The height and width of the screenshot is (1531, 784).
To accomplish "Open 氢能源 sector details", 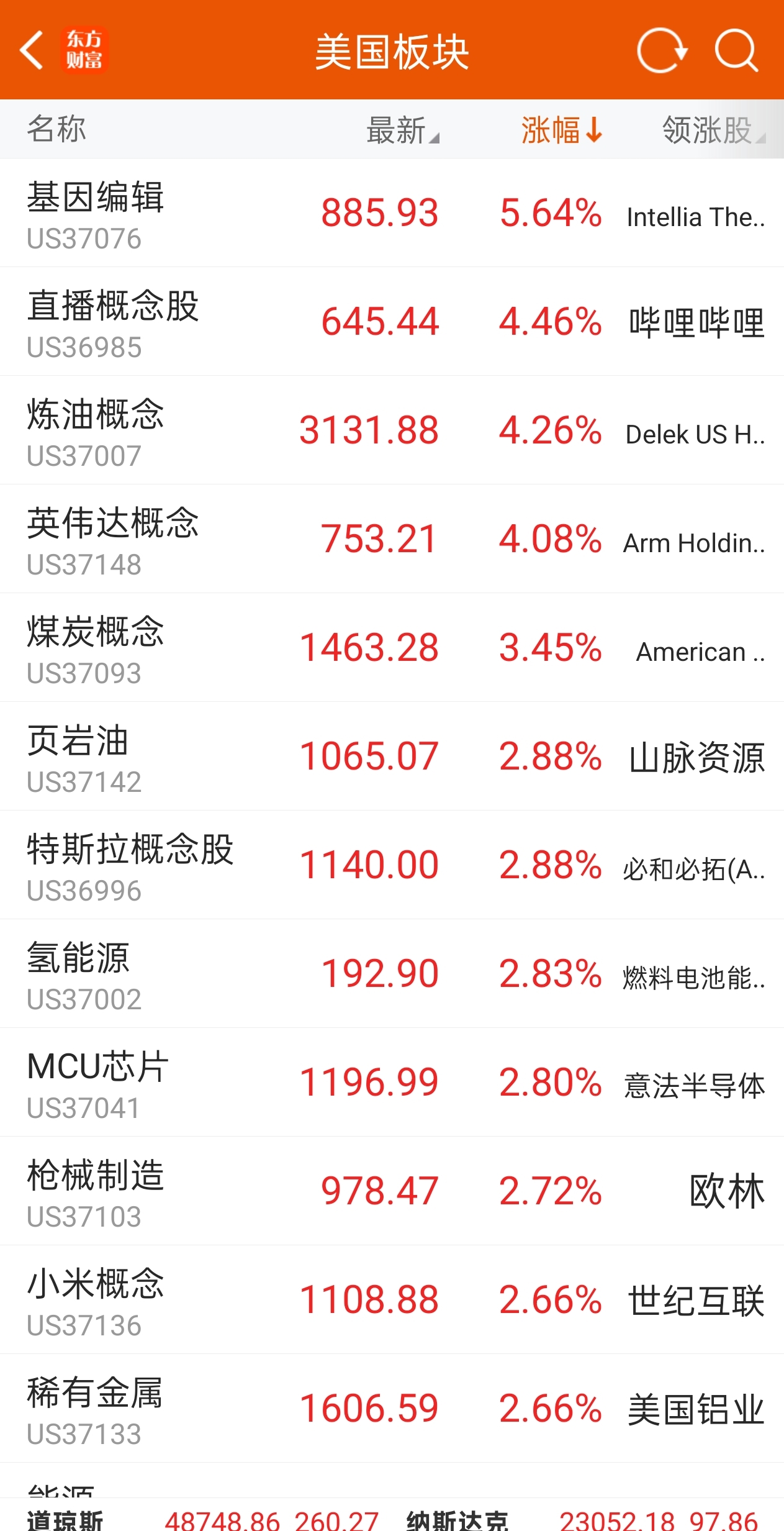I will pyautogui.click(x=392, y=974).
